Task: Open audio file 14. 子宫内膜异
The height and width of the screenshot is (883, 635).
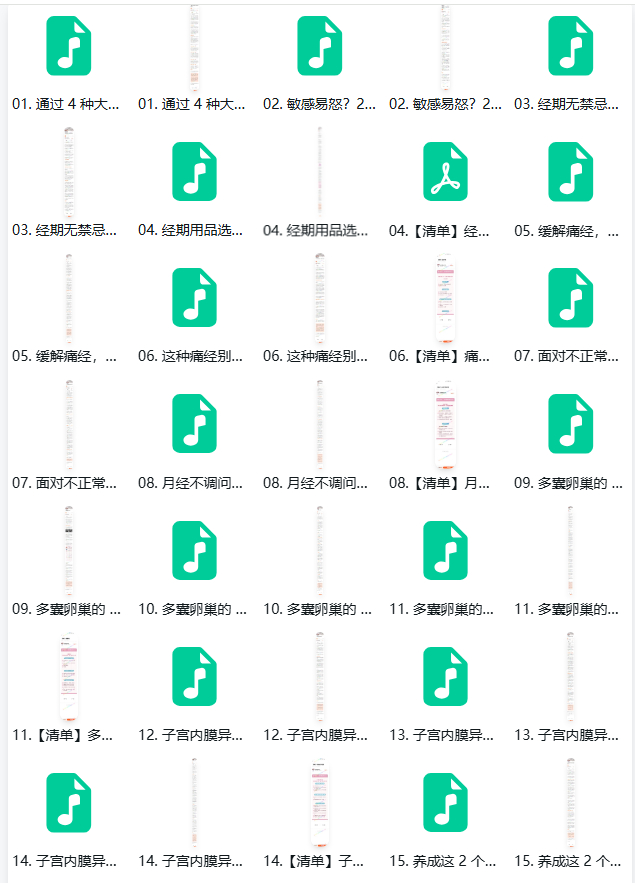Action: coord(68,803)
